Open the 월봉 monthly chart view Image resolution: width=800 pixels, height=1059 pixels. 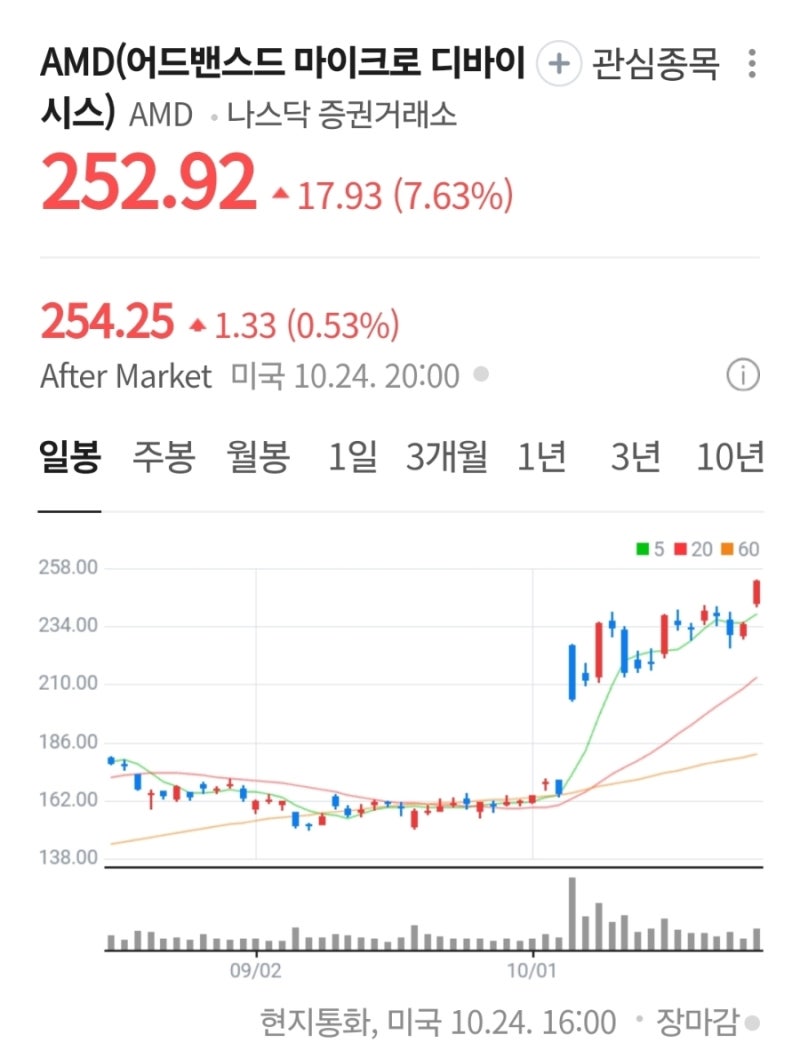[257, 456]
